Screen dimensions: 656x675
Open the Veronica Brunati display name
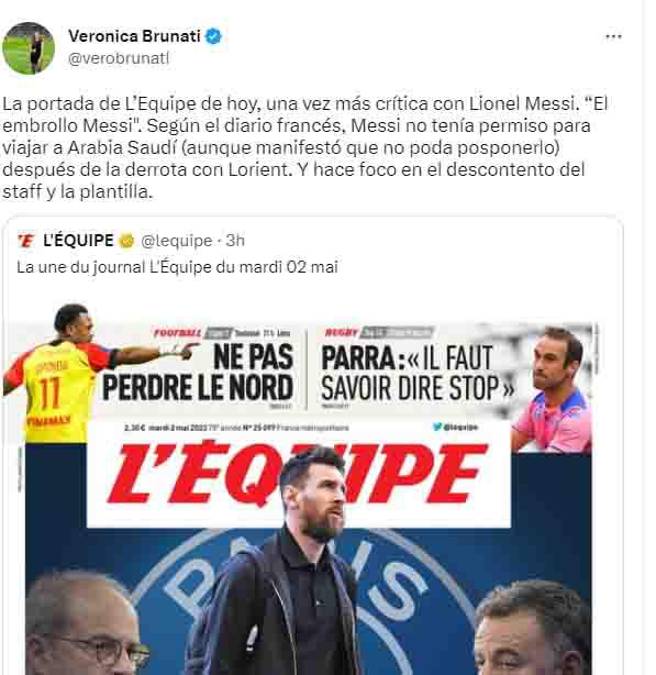pyautogui.click(x=133, y=36)
